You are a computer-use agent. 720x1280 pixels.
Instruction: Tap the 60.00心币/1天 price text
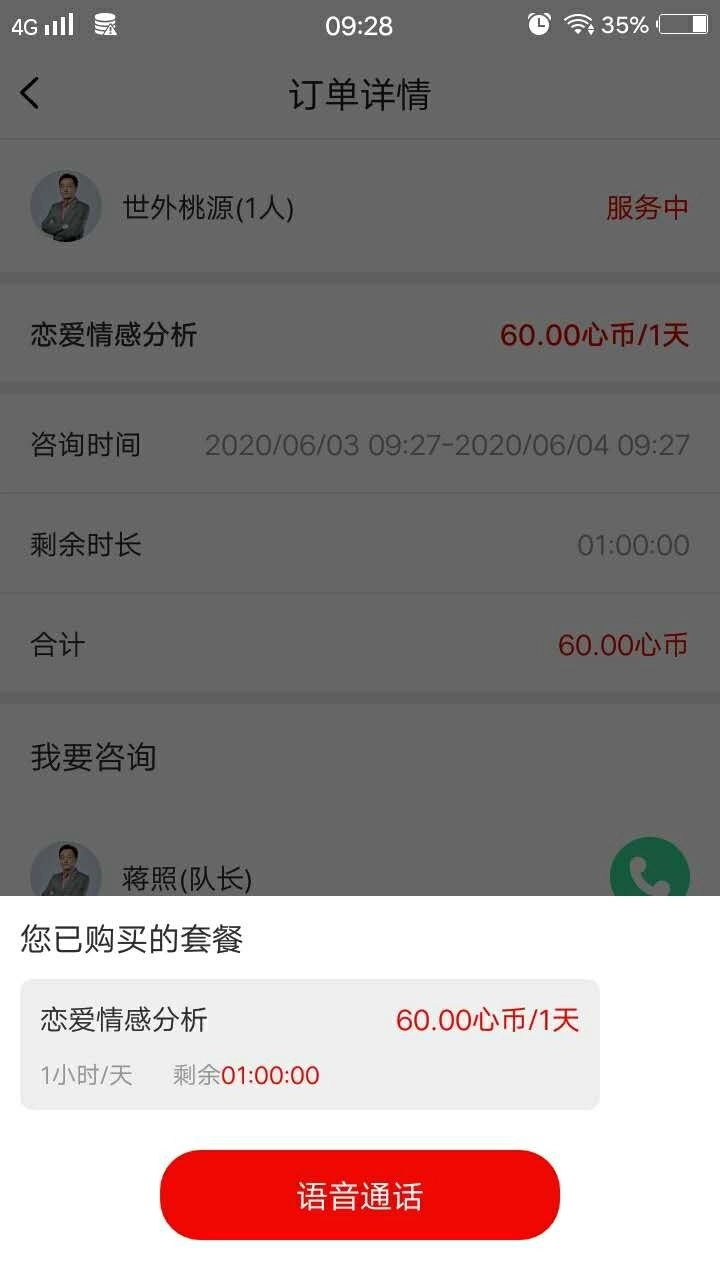597,335
